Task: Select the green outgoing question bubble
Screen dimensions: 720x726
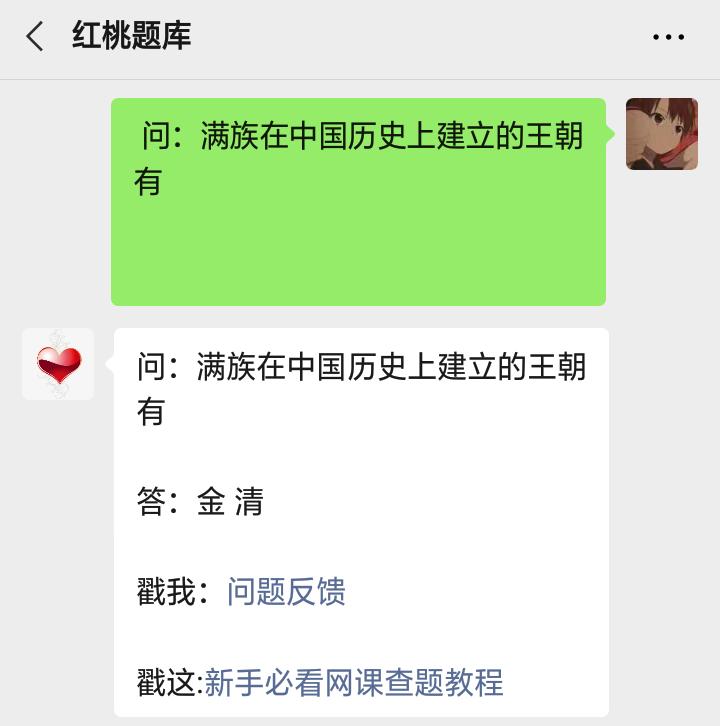Action: [x=358, y=200]
